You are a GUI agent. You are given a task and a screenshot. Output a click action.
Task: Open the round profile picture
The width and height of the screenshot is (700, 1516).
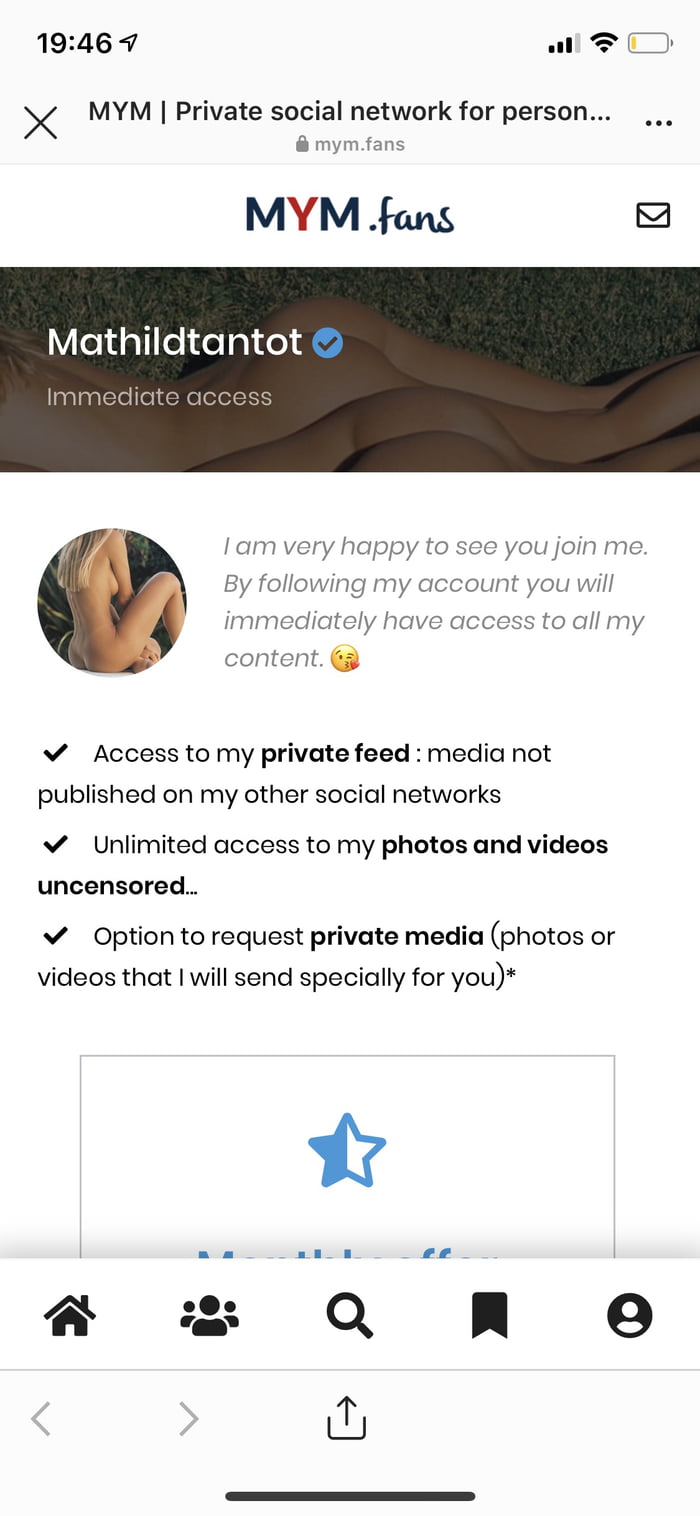tap(112, 602)
